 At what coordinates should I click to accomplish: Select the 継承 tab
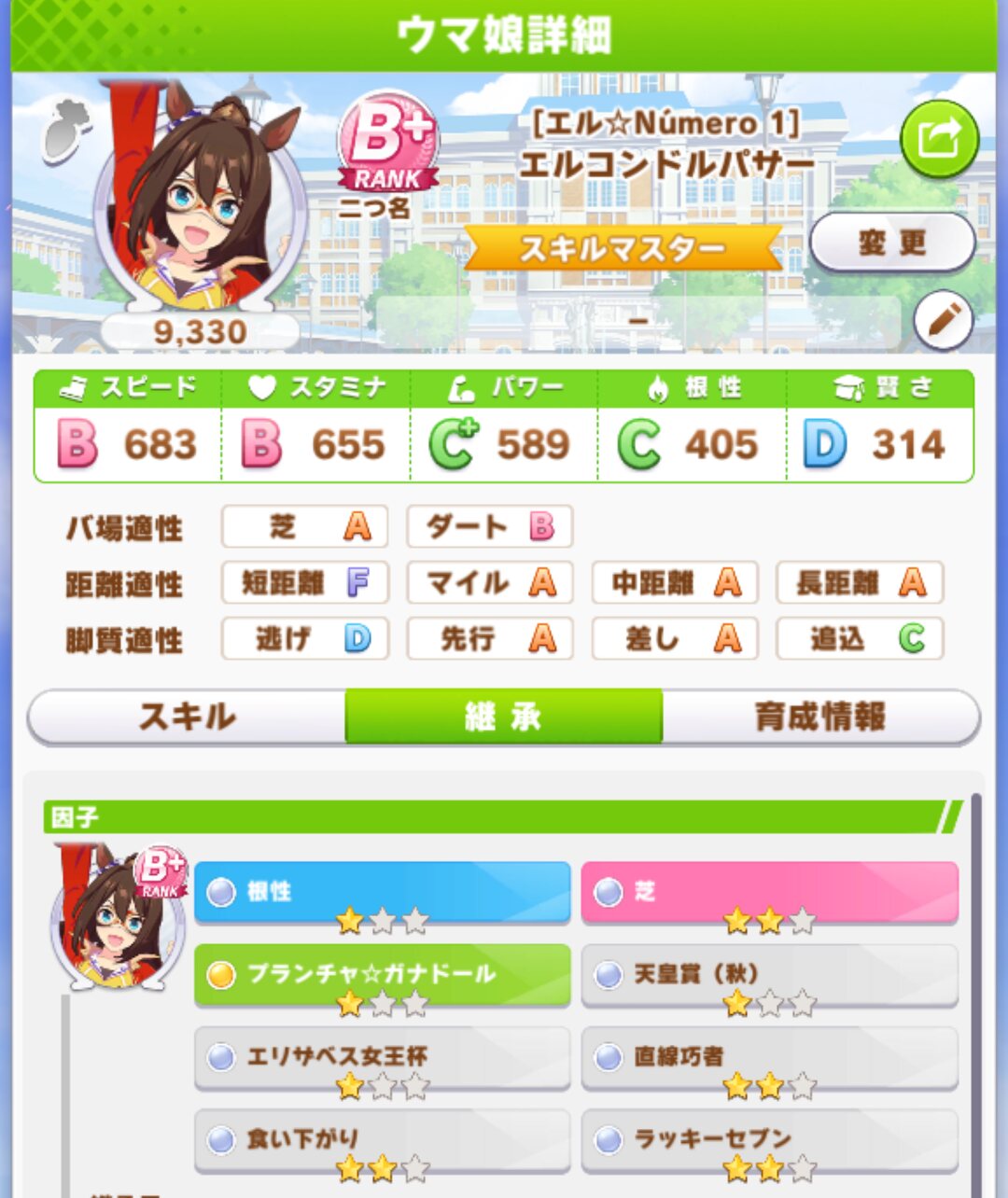504,717
